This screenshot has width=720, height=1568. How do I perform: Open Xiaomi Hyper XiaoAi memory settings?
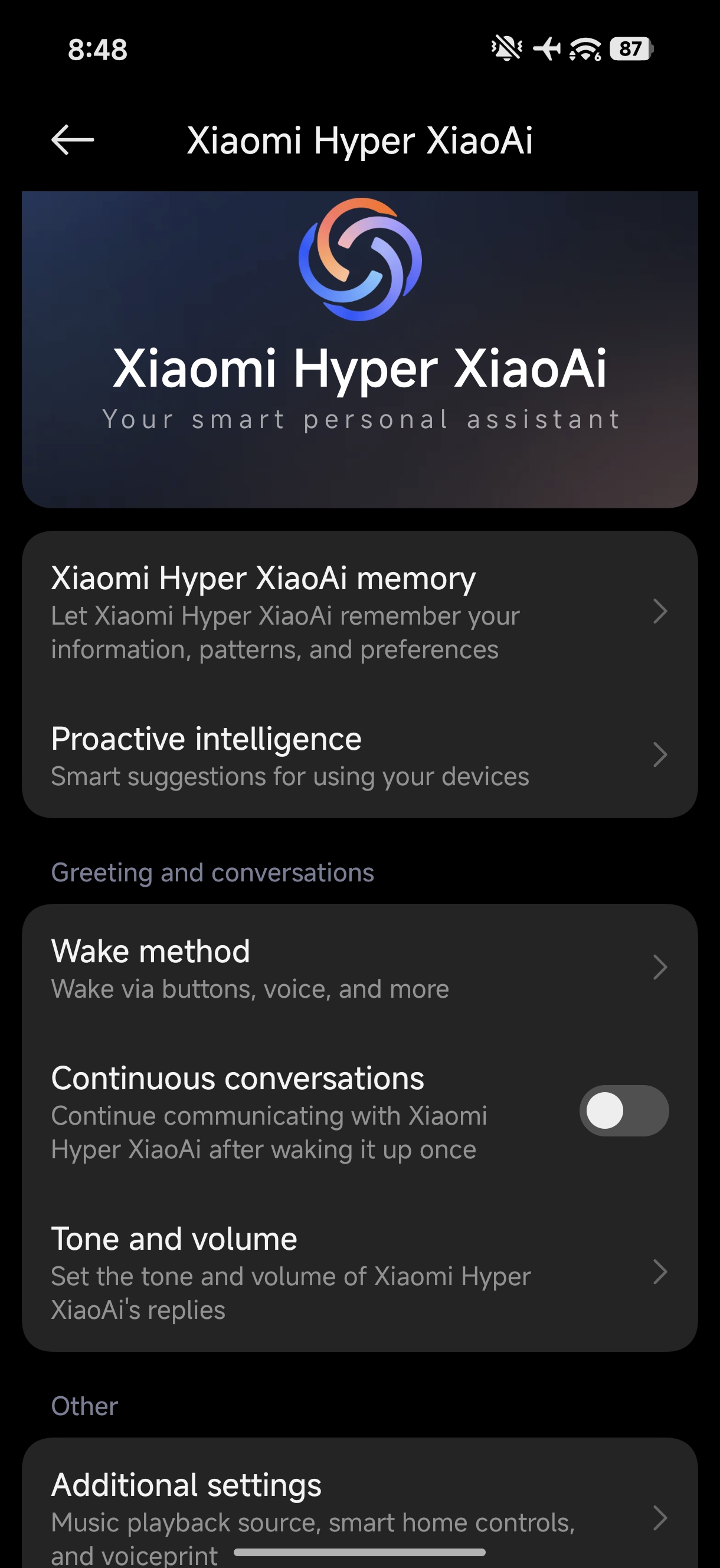pyautogui.click(x=359, y=610)
